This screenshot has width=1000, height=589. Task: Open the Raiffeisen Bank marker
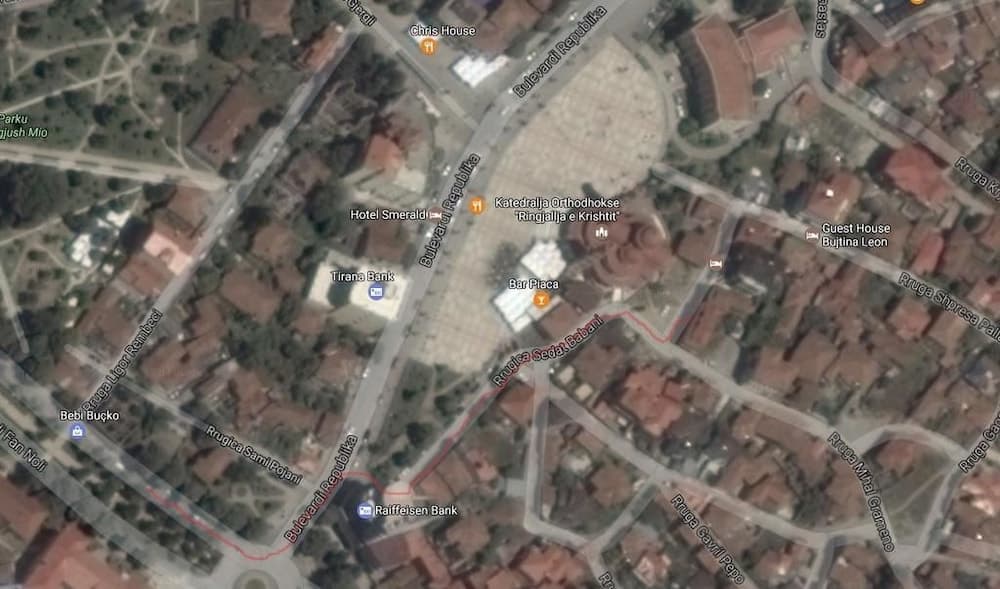click(366, 511)
